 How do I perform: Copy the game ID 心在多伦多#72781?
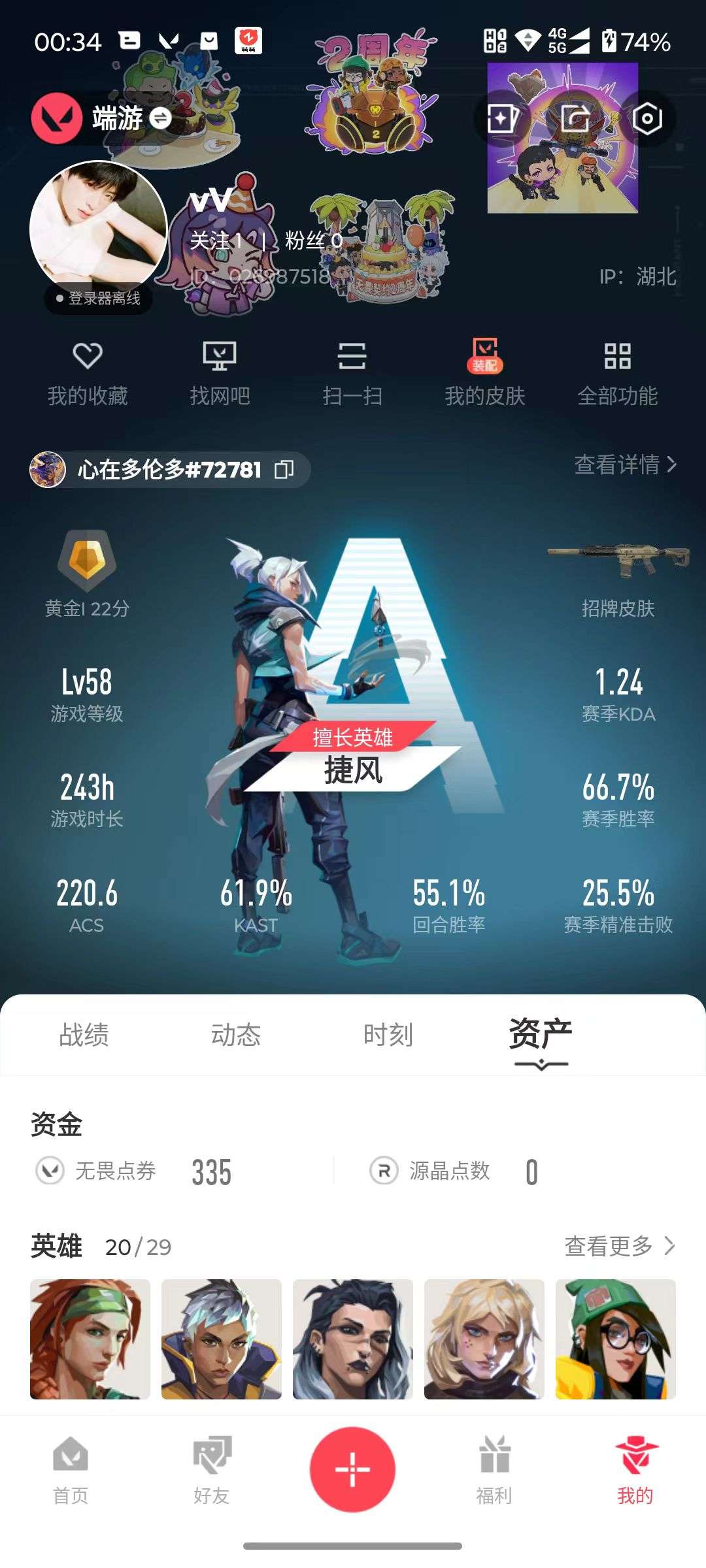point(286,469)
